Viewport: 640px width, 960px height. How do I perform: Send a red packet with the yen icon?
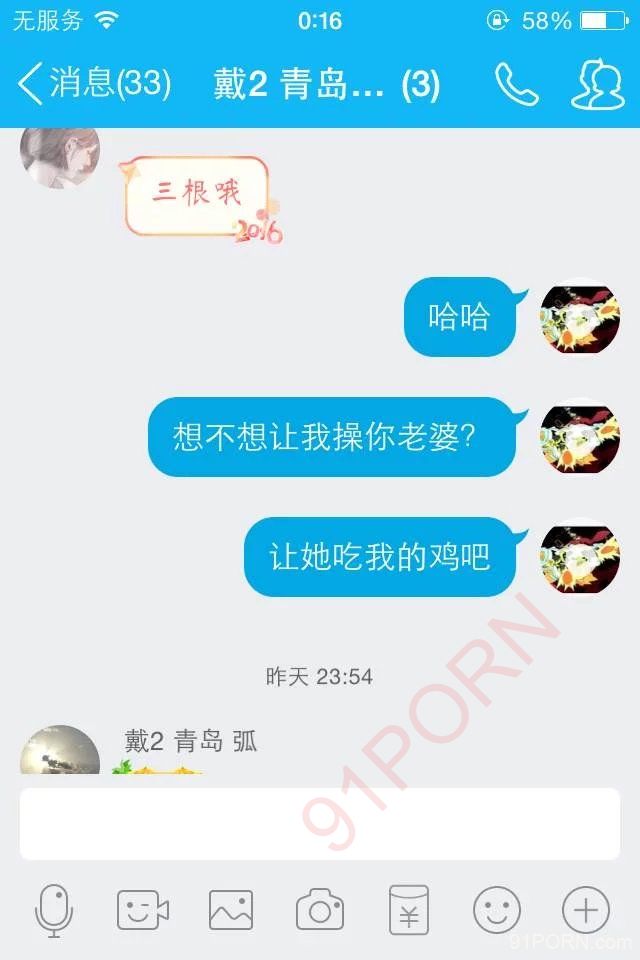point(408,910)
